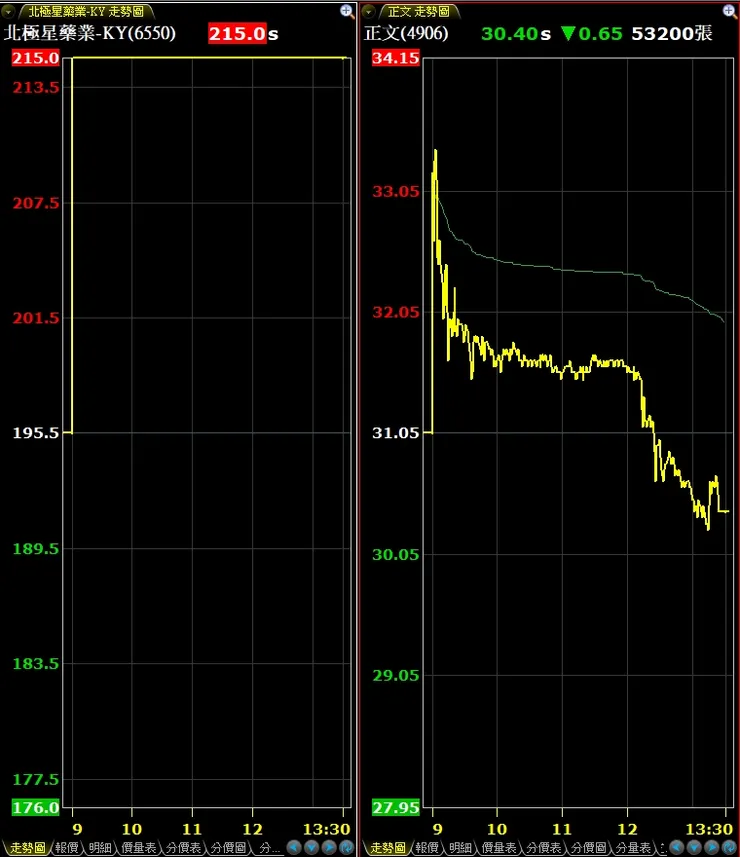Image resolution: width=740 pixels, height=857 pixels.
Task: Switch to 明細 tab in 北極星藥業-KY panel
Action: point(100,848)
